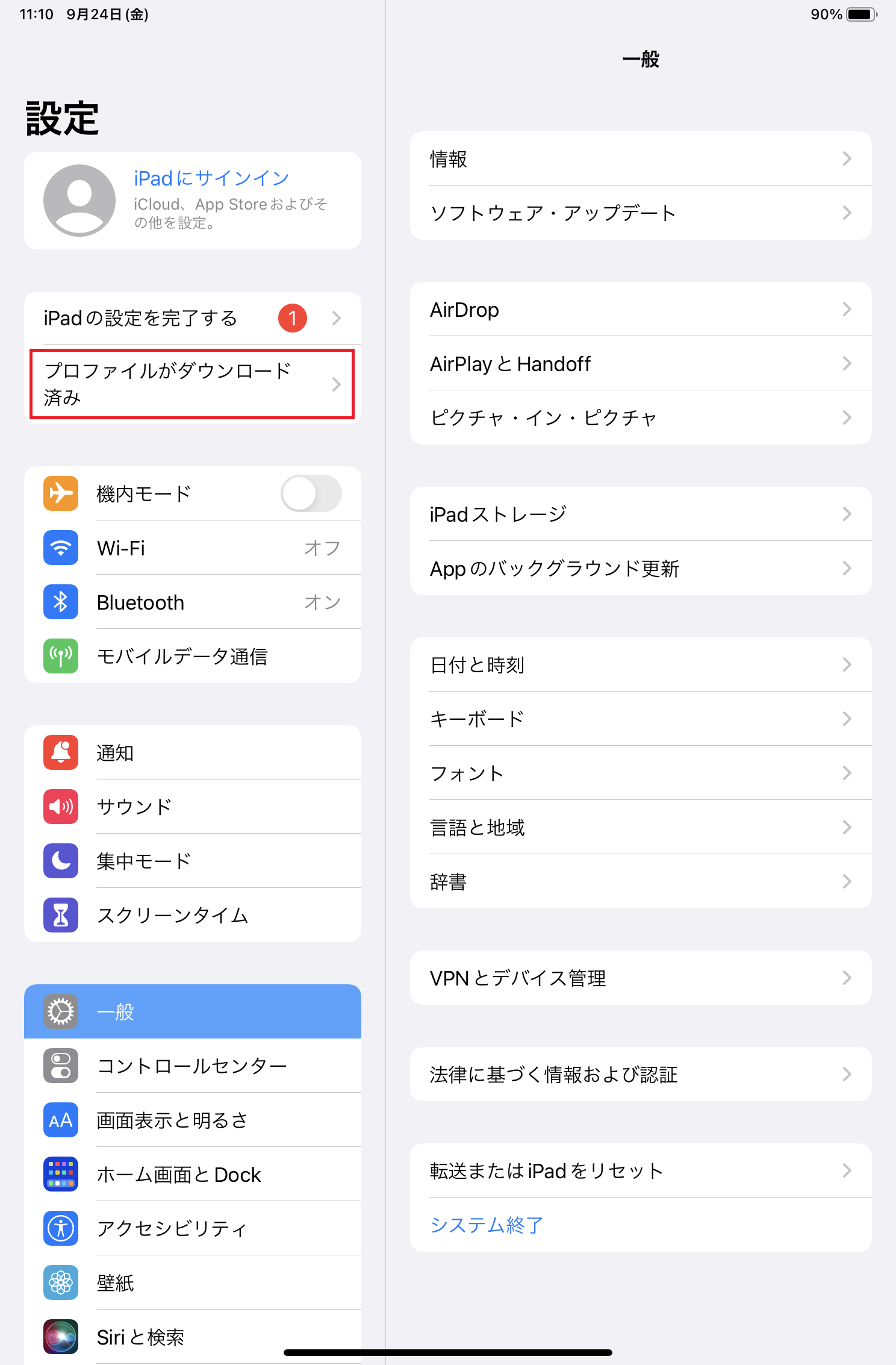This screenshot has width=896, height=1365.
Task: Open 集中モード via the moon icon
Action: (x=60, y=861)
